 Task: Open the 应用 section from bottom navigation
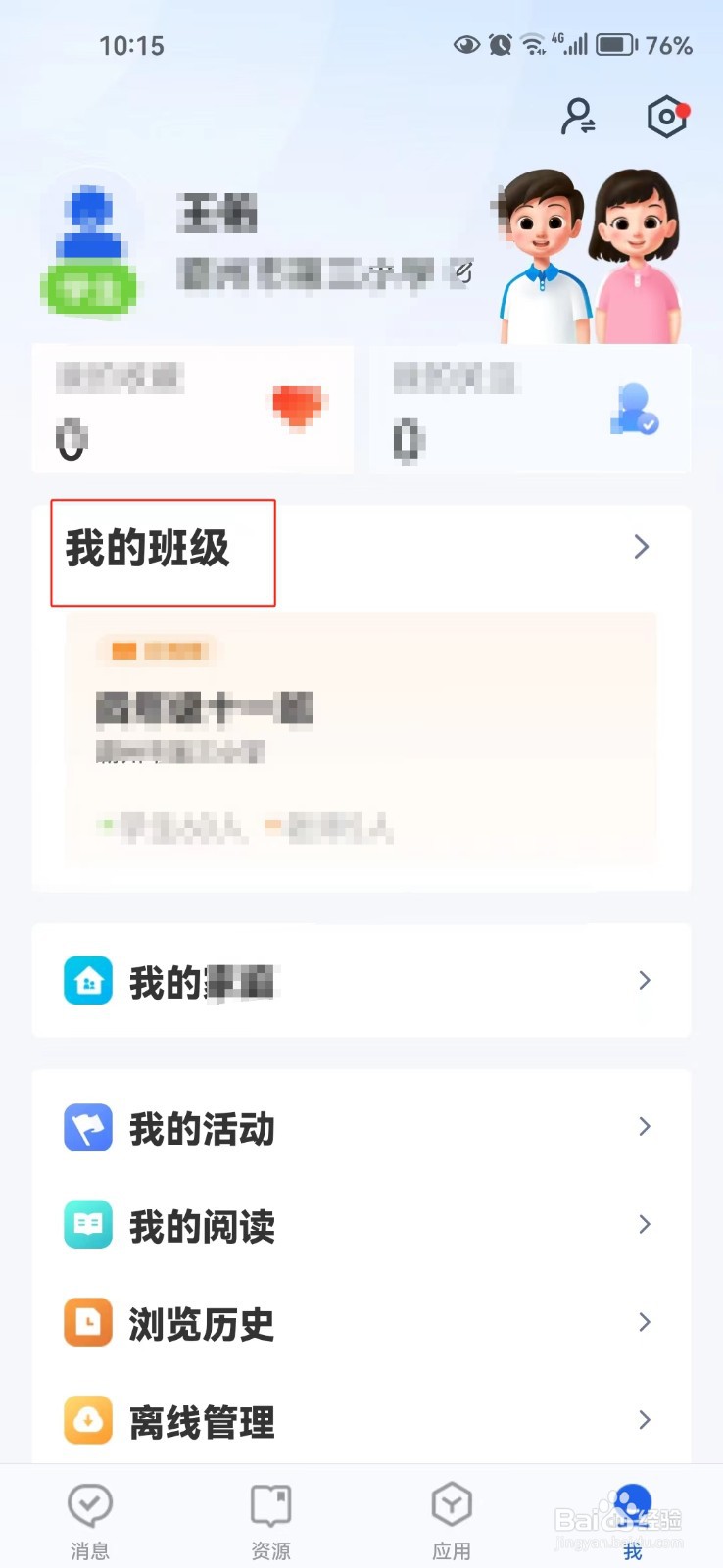click(x=451, y=1514)
